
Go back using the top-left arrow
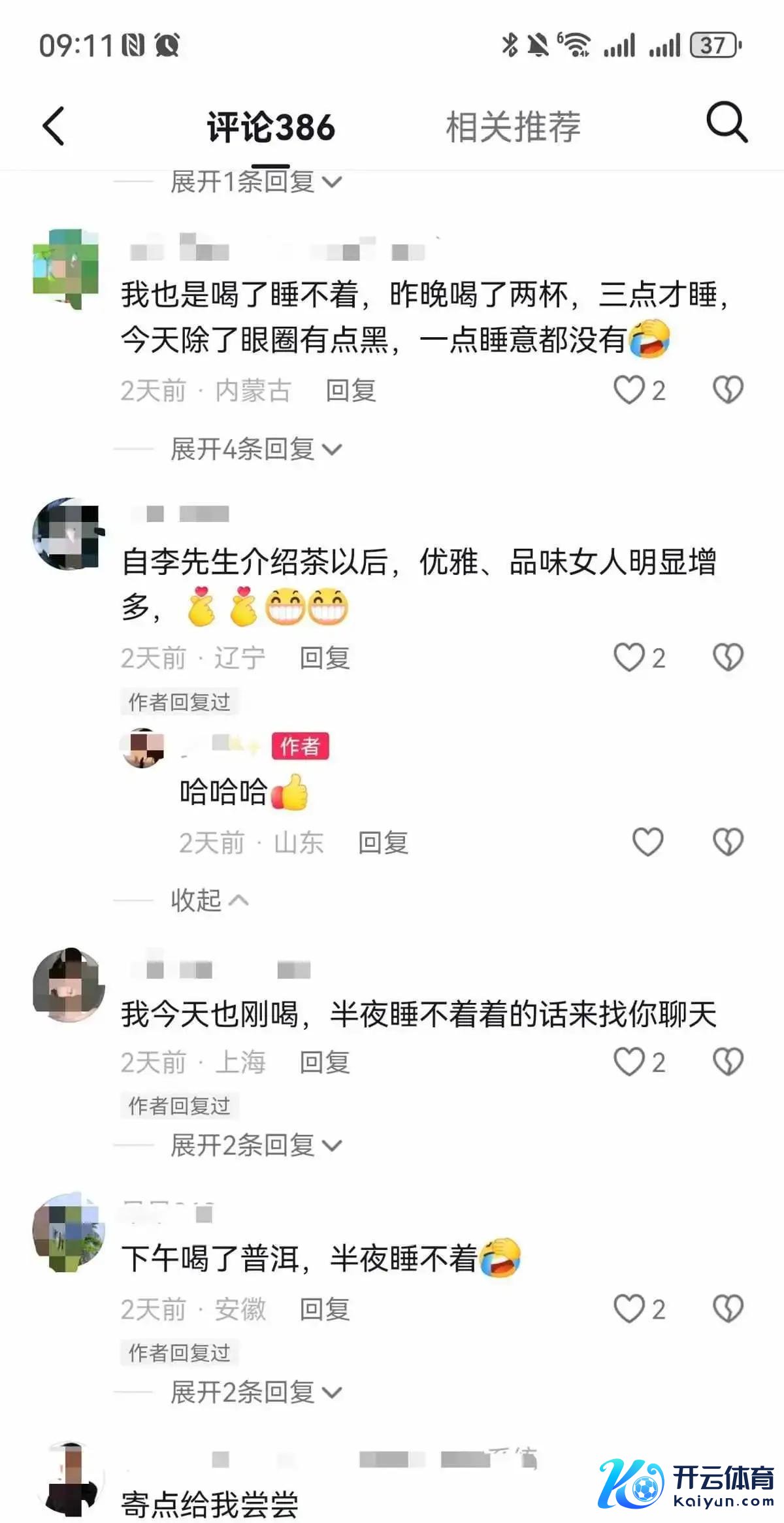[54, 125]
